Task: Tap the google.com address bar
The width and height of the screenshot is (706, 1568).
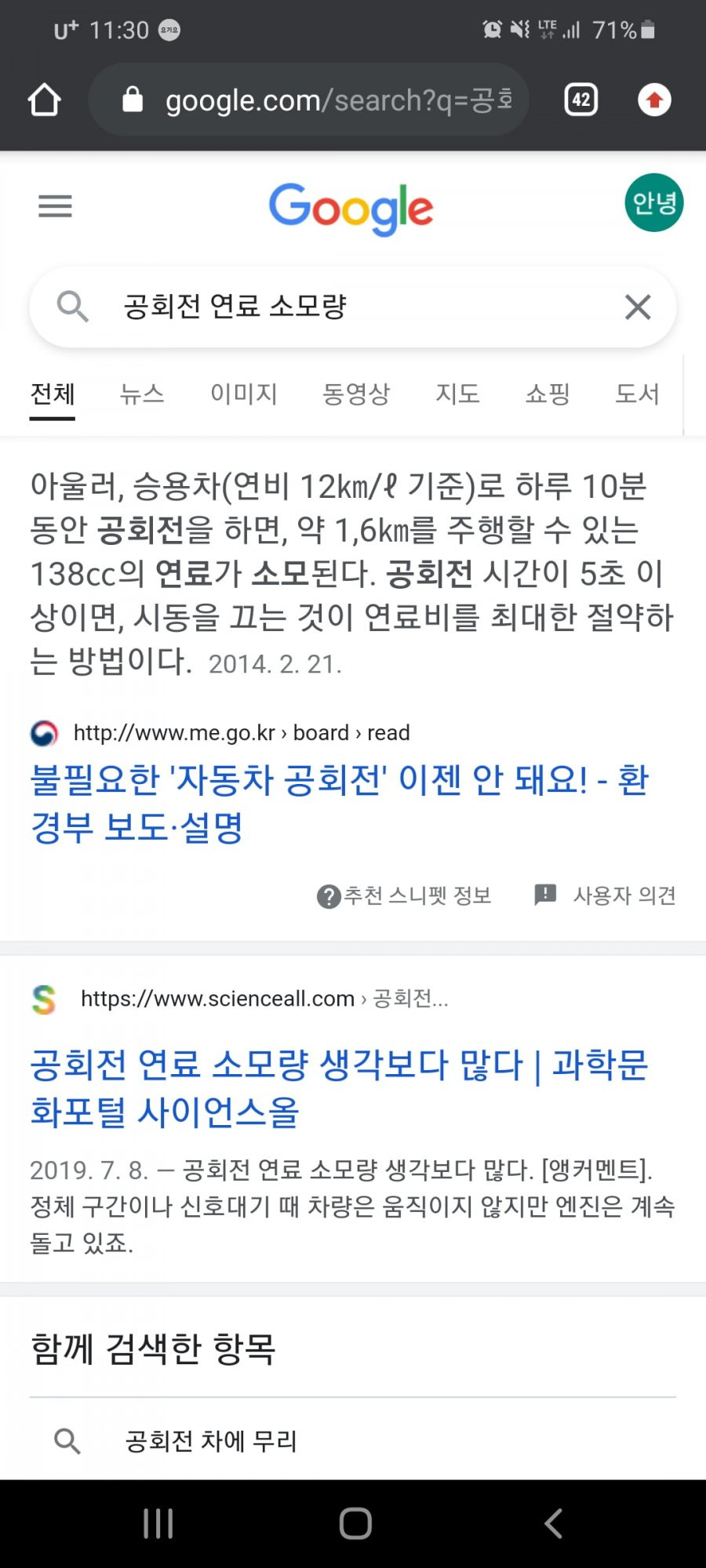Action: point(309,100)
